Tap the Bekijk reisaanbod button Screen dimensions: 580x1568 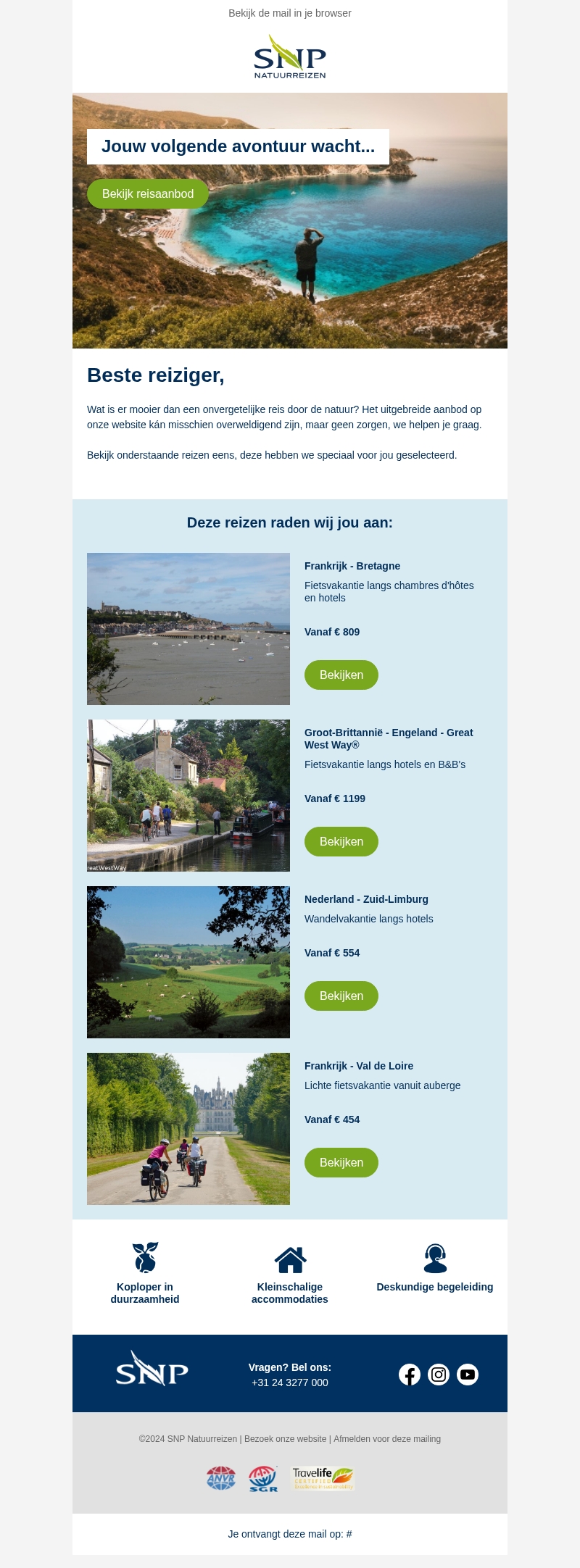pyautogui.click(x=148, y=194)
